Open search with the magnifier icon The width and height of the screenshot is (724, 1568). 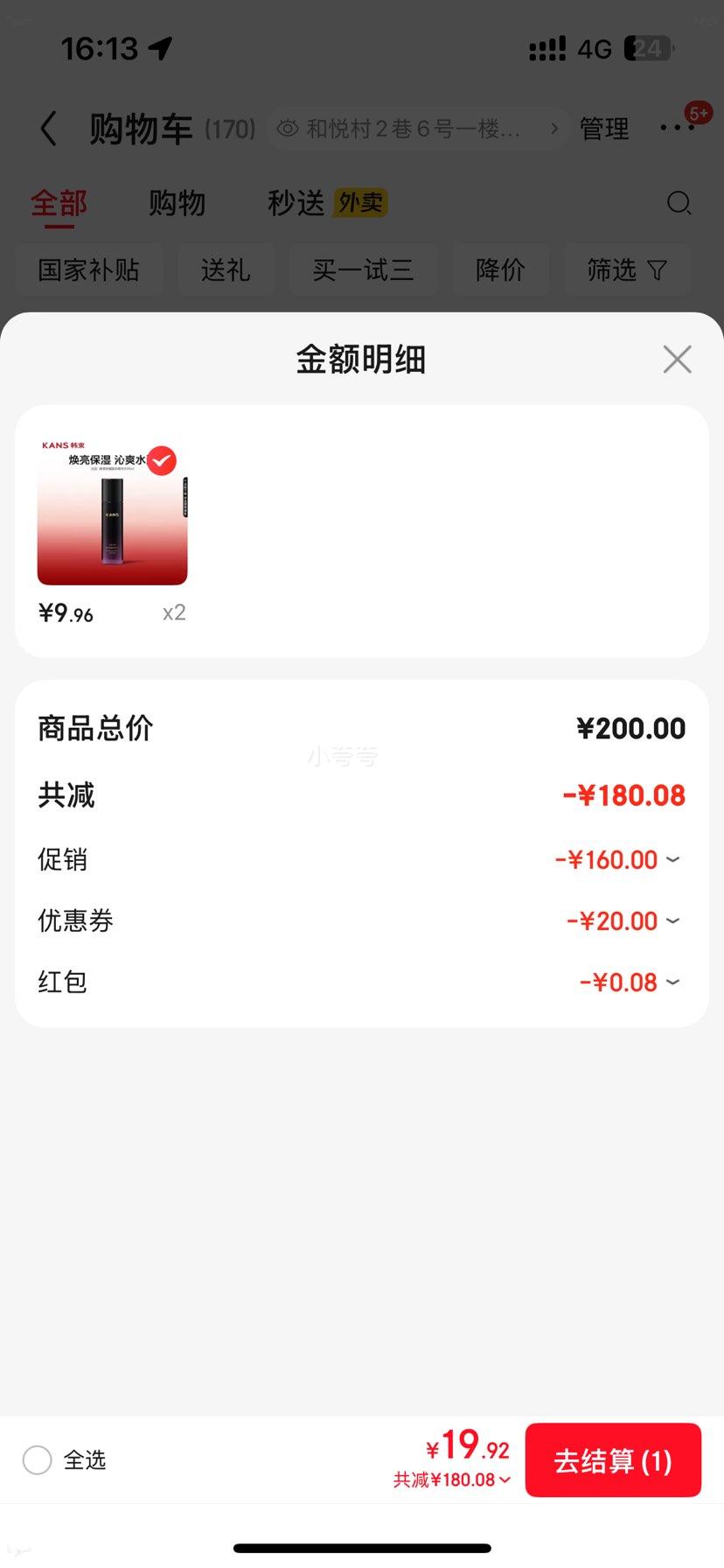(679, 203)
